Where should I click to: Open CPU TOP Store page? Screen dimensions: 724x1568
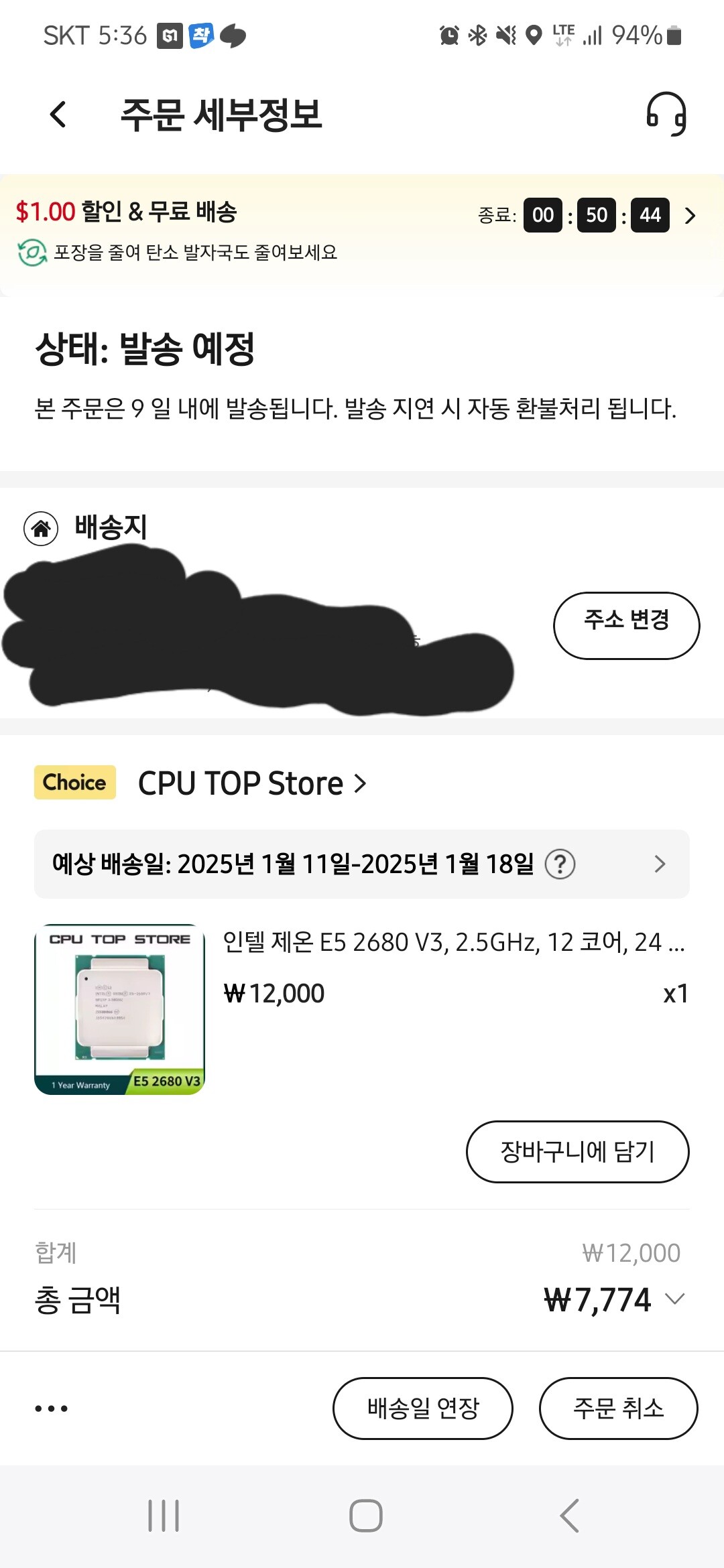coord(251,783)
